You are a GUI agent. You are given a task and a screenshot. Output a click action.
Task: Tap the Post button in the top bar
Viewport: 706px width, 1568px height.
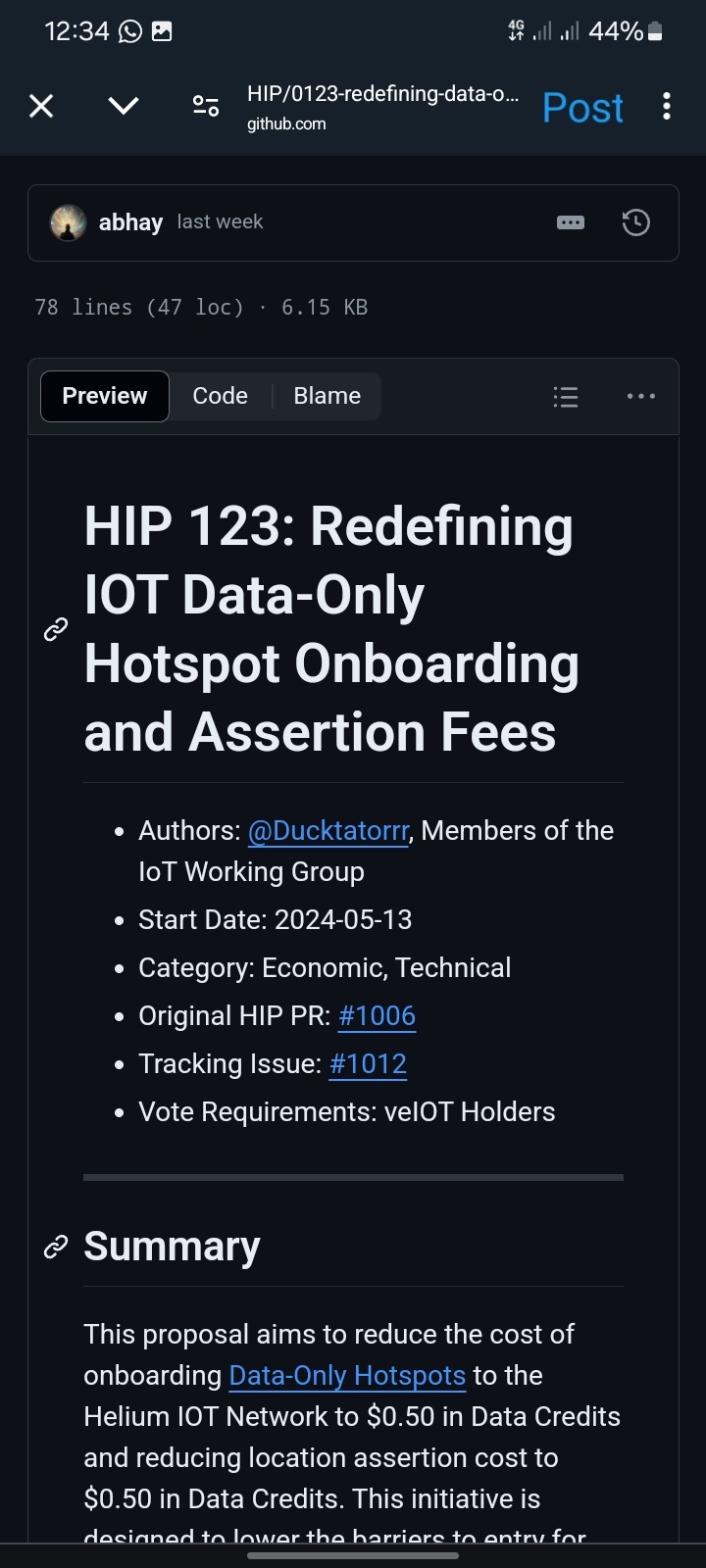(582, 108)
